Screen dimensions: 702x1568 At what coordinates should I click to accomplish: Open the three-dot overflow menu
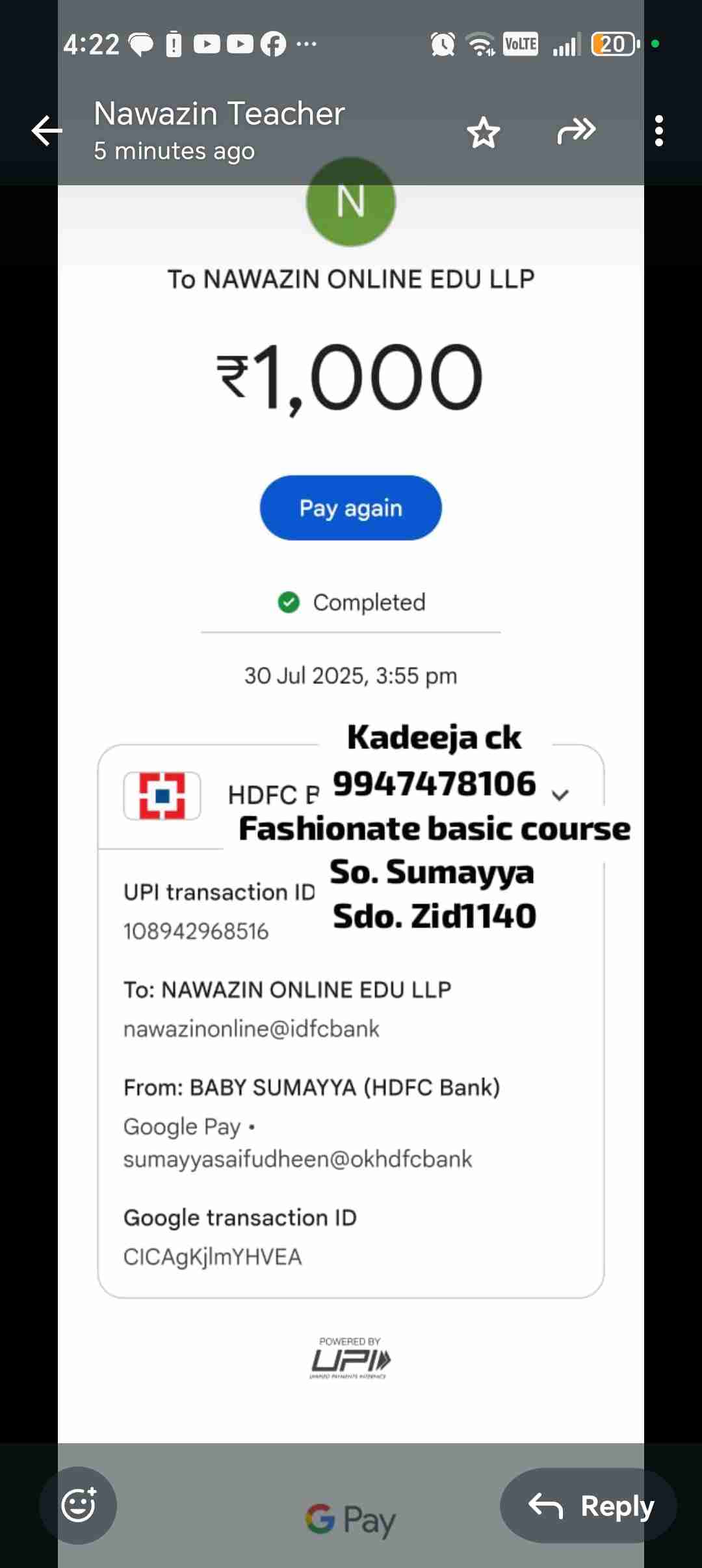pyautogui.click(x=658, y=131)
